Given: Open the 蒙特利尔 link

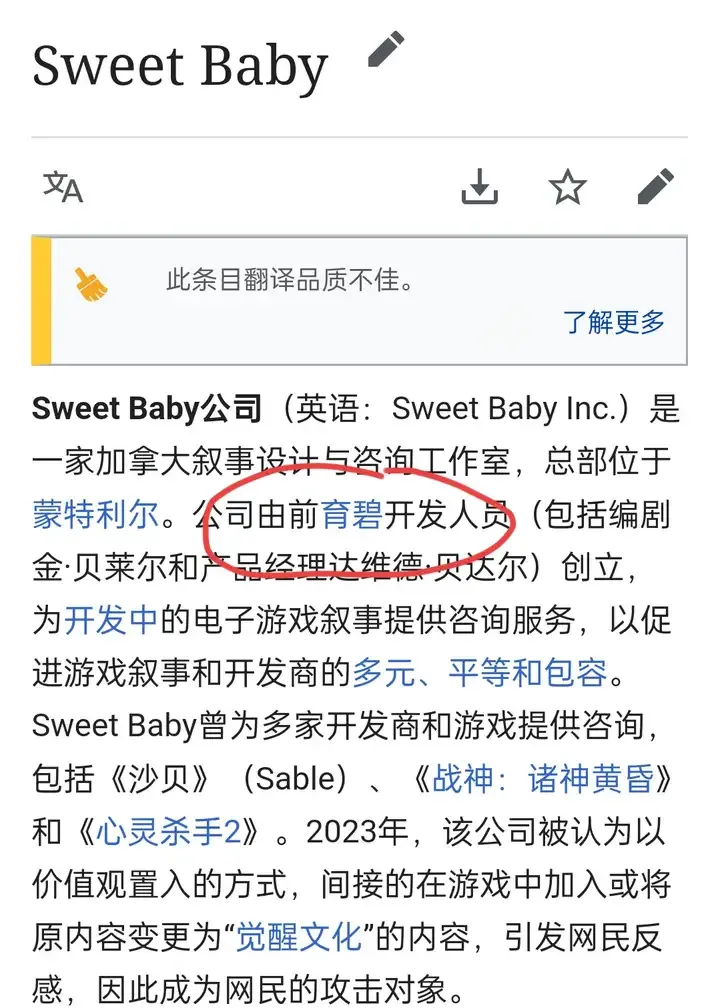Looking at the screenshot, I should tap(95, 516).
